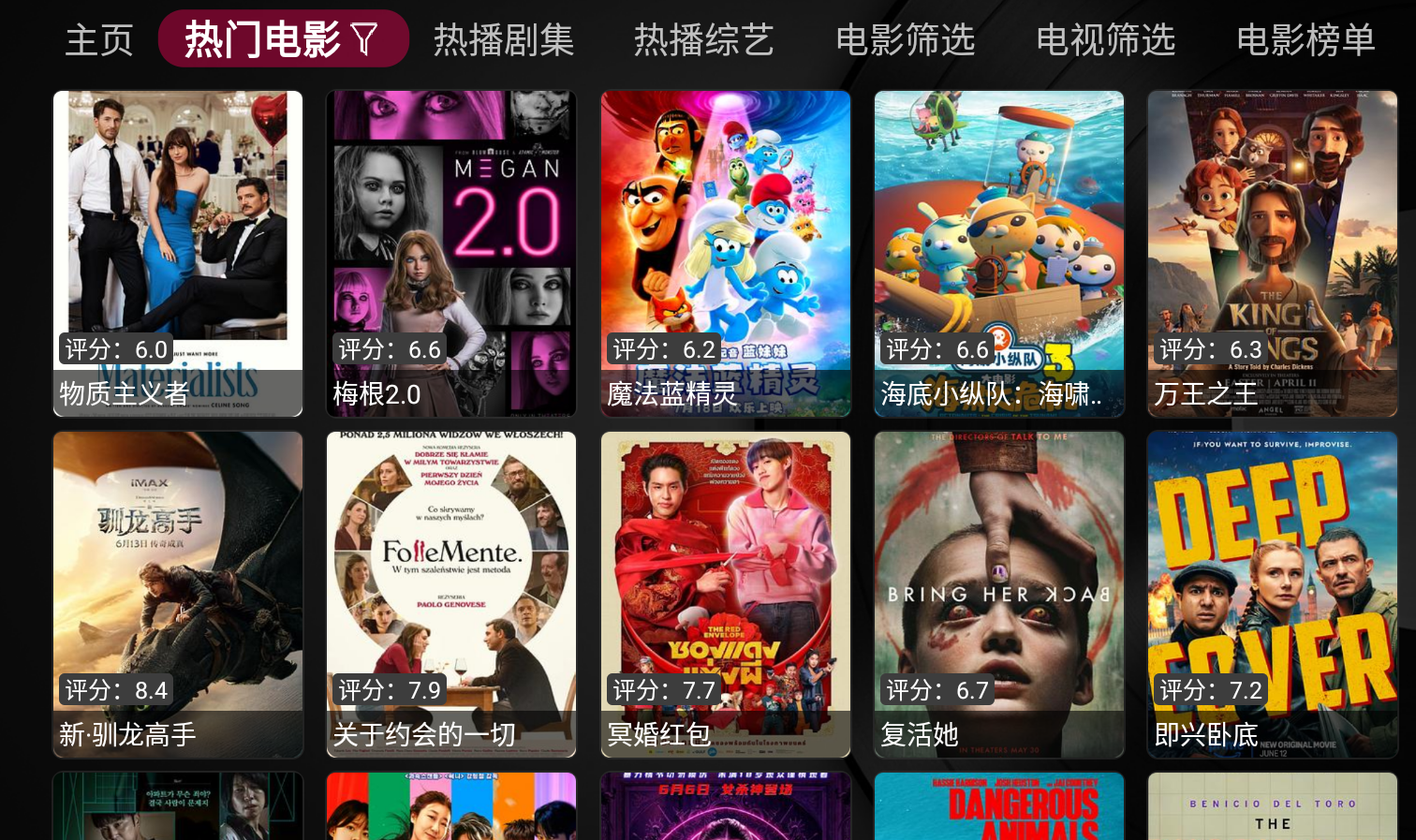Go to the 热播综艺 tab
The image size is (1416, 840).
tap(704, 40)
